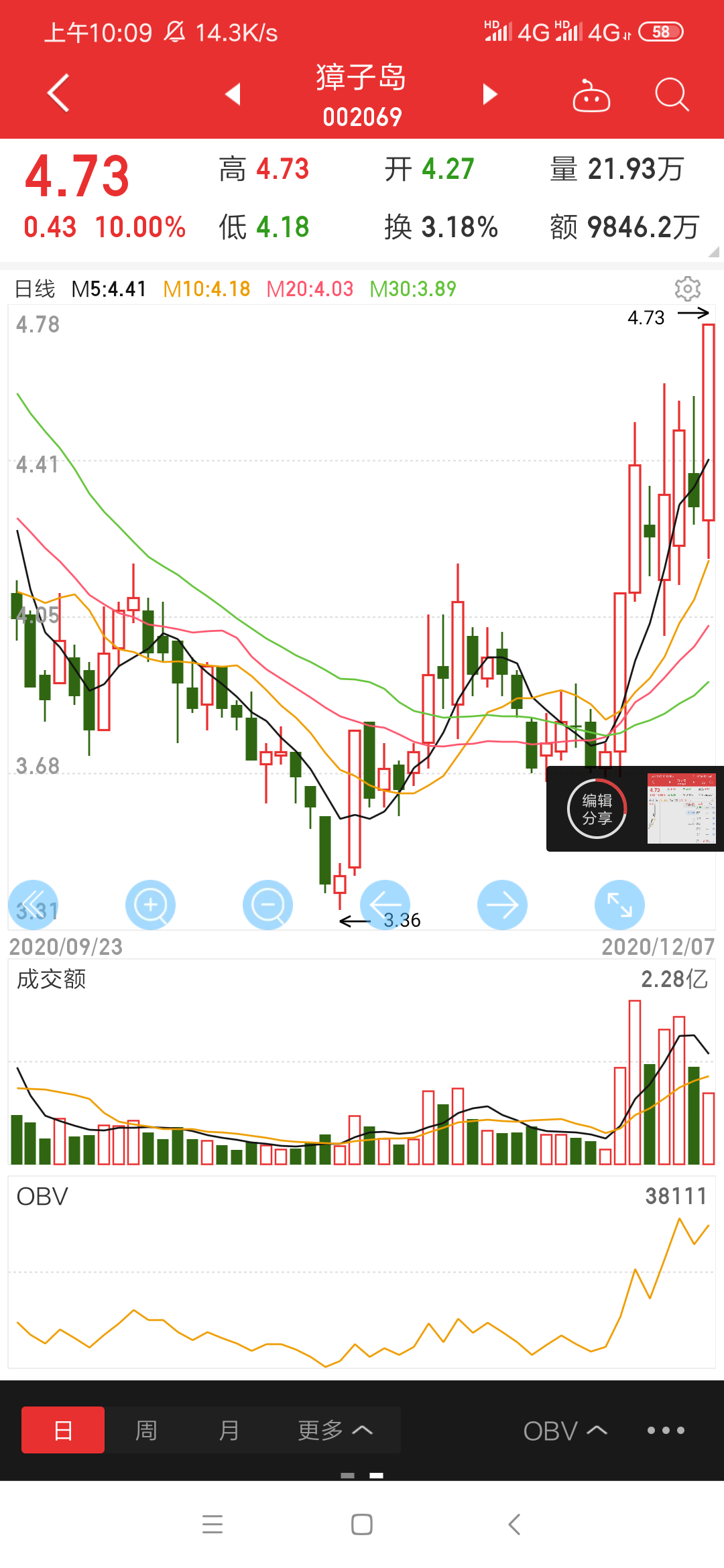The image size is (724, 1568).
Task: Jump chart to the earliest data
Action: pos(34,905)
